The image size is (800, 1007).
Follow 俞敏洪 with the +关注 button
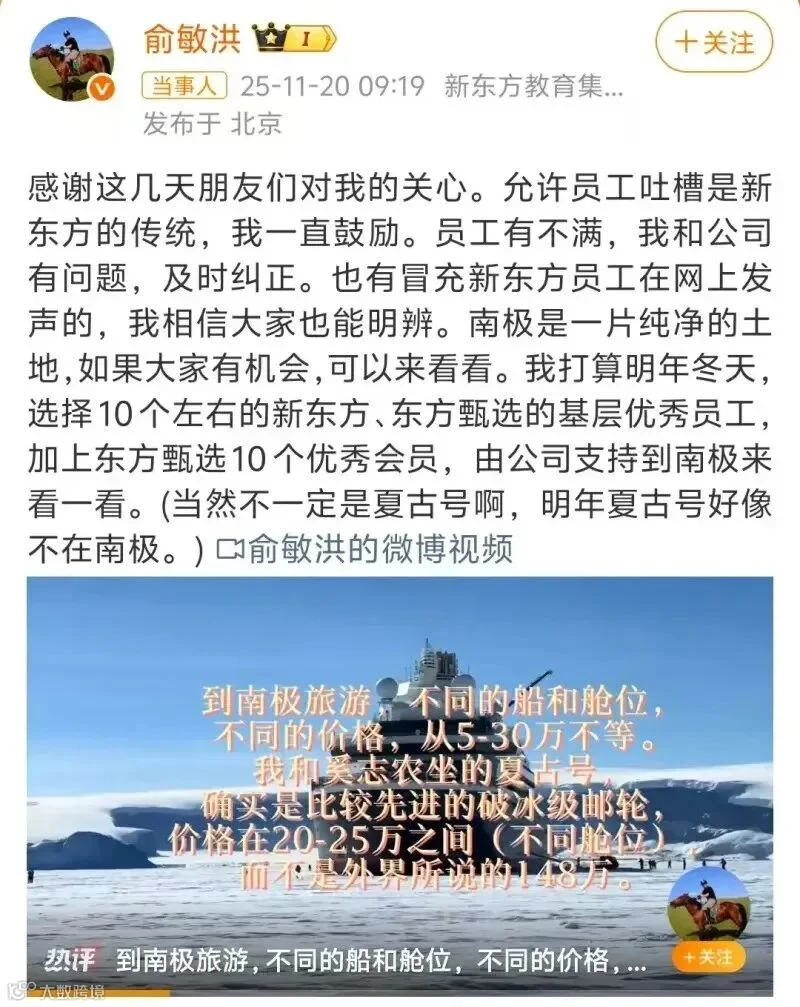click(714, 42)
